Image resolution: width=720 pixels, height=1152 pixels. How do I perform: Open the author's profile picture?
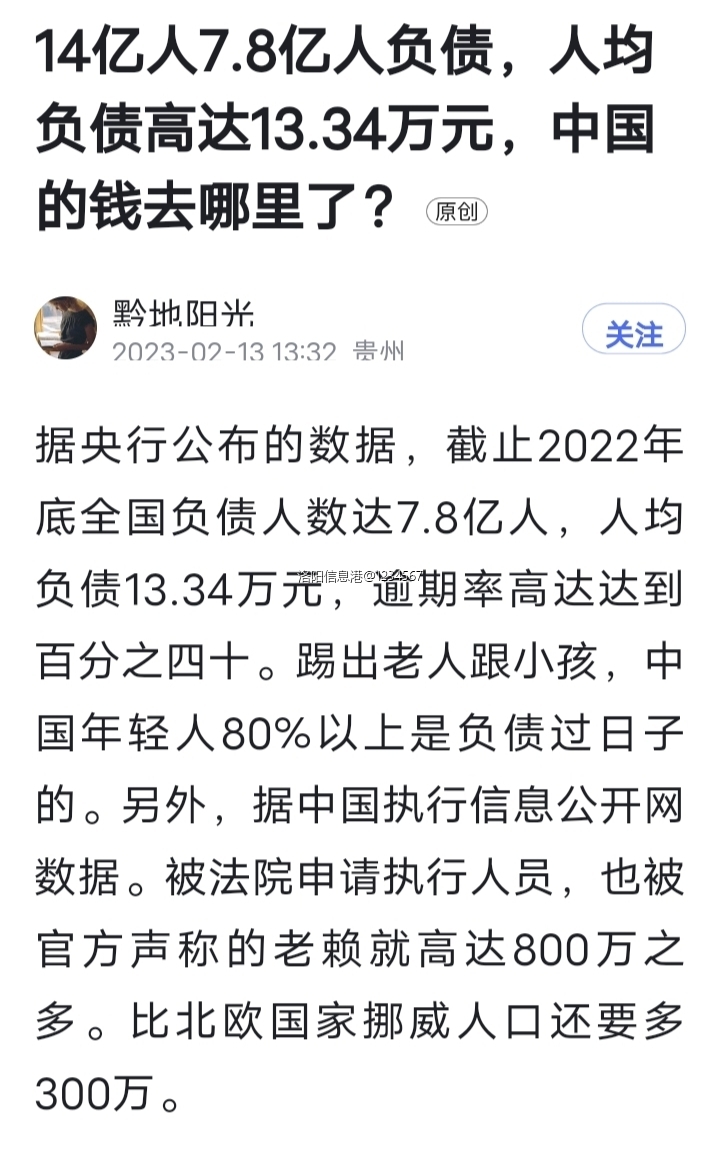(x=66, y=328)
